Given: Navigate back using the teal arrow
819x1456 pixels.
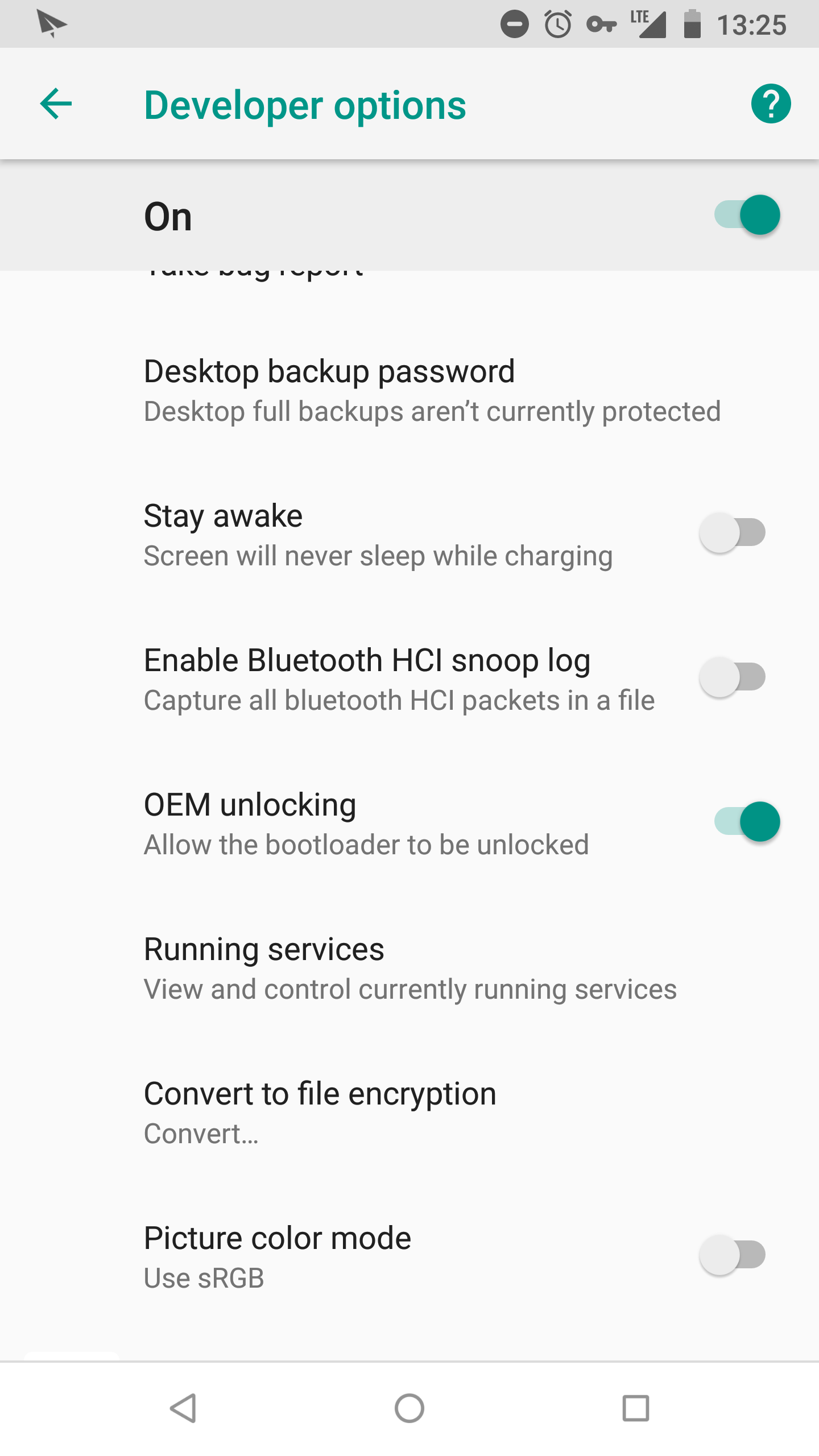Looking at the screenshot, I should 55,104.
